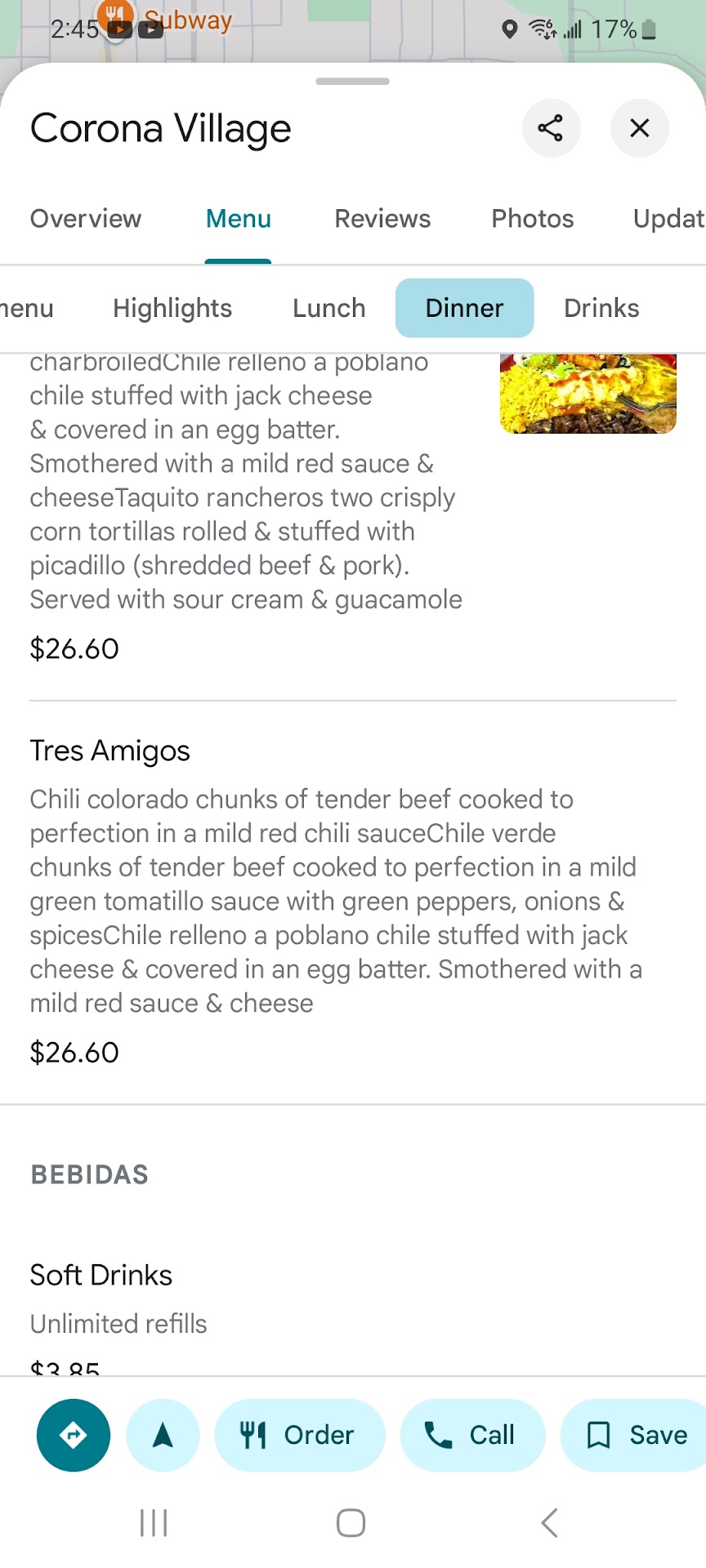This screenshot has width=706, height=1568.
Task: Open the Reviews tab
Action: 382,219
